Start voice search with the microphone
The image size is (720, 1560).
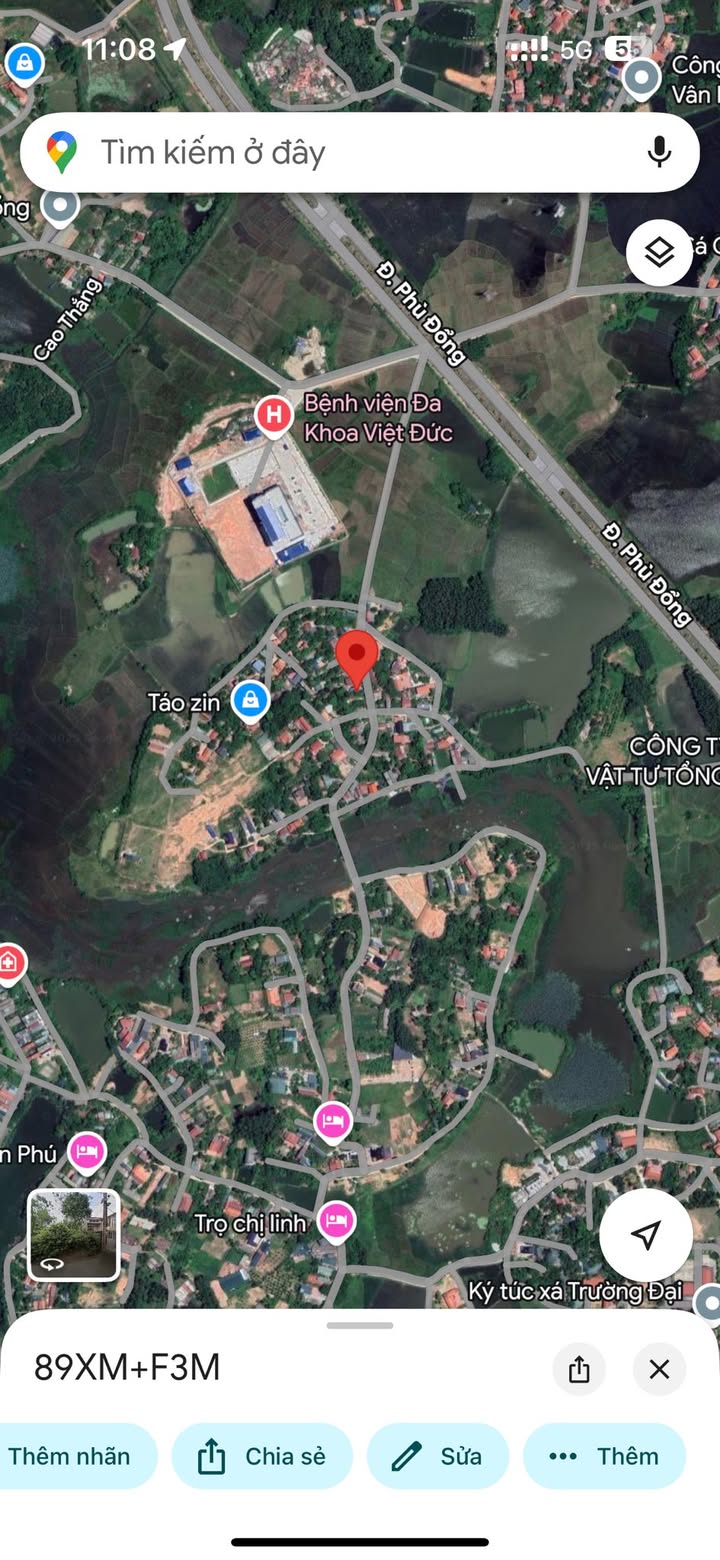658,152
